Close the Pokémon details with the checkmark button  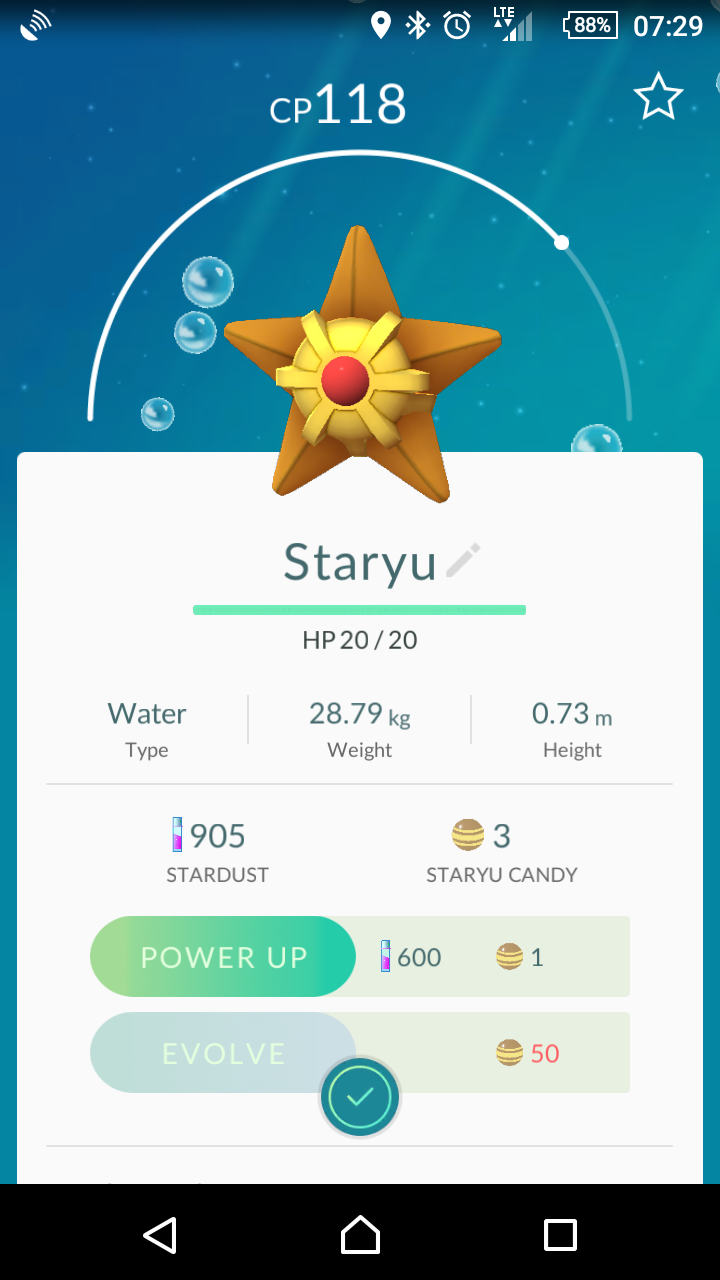[x=360, y=1097]
